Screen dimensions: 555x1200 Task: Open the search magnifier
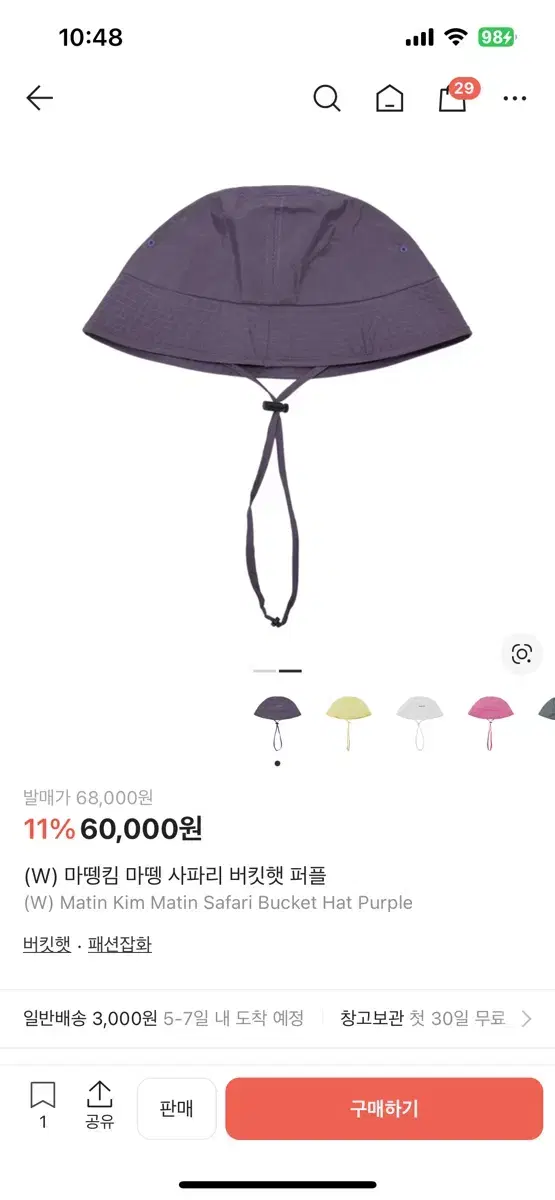(x=327, y=98)
